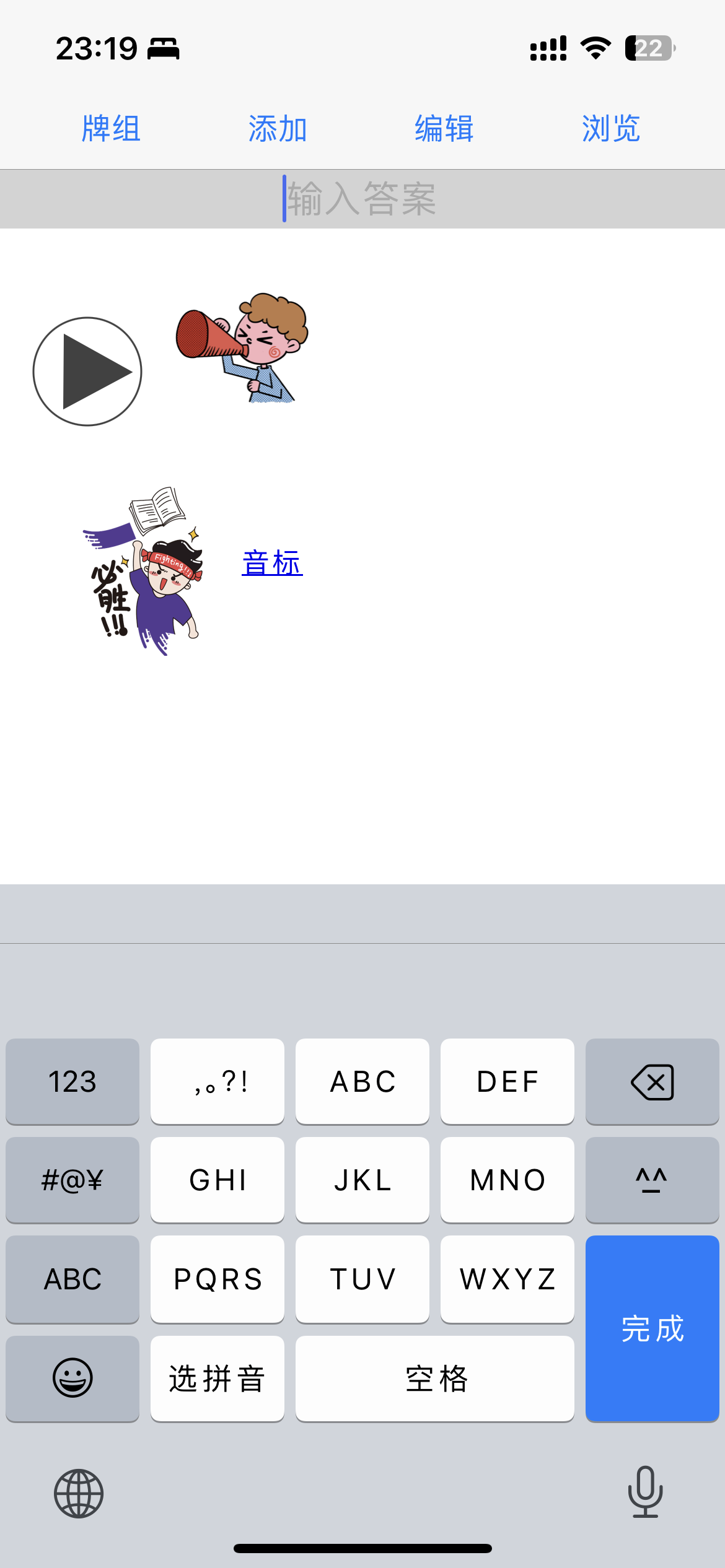Go to 浏览 card browser
The height and width of the screenshot is (1568, 725).
[611, 129]
